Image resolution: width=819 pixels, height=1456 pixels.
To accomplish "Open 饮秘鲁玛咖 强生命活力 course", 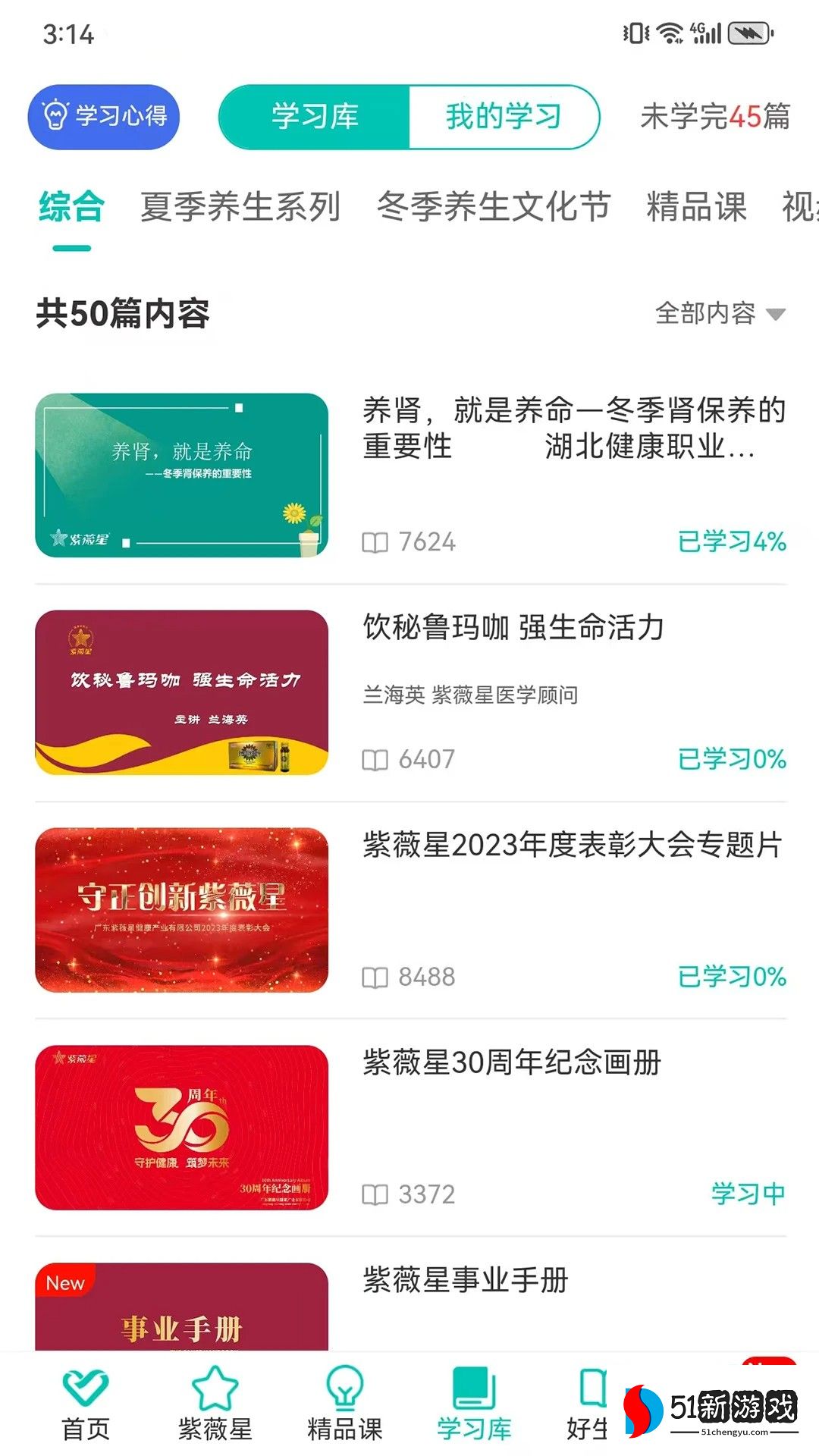I will click(x=513, y=628).
